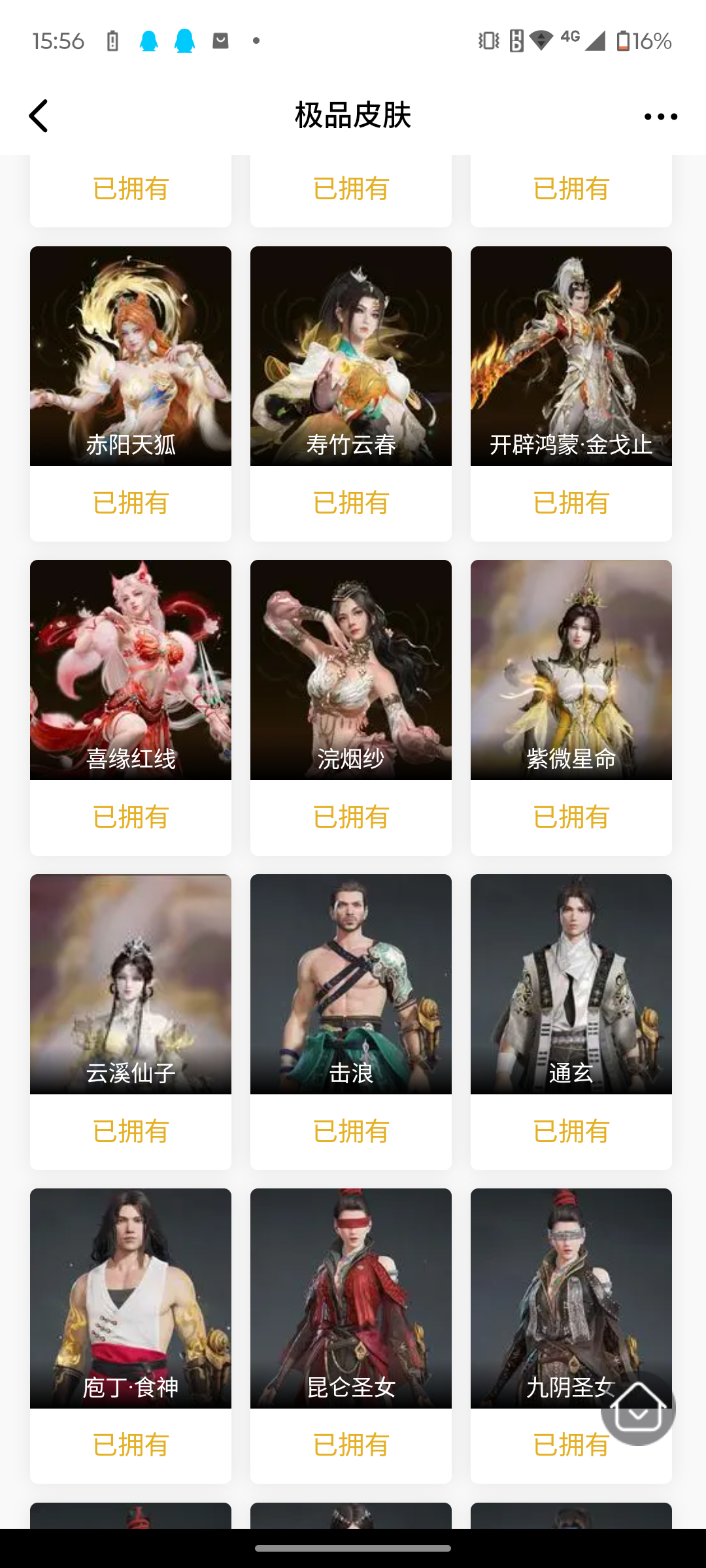Select the 昆仑圣女 skin card
The width and height of the screenshot is (706, 1568).
click(351, 1298)
